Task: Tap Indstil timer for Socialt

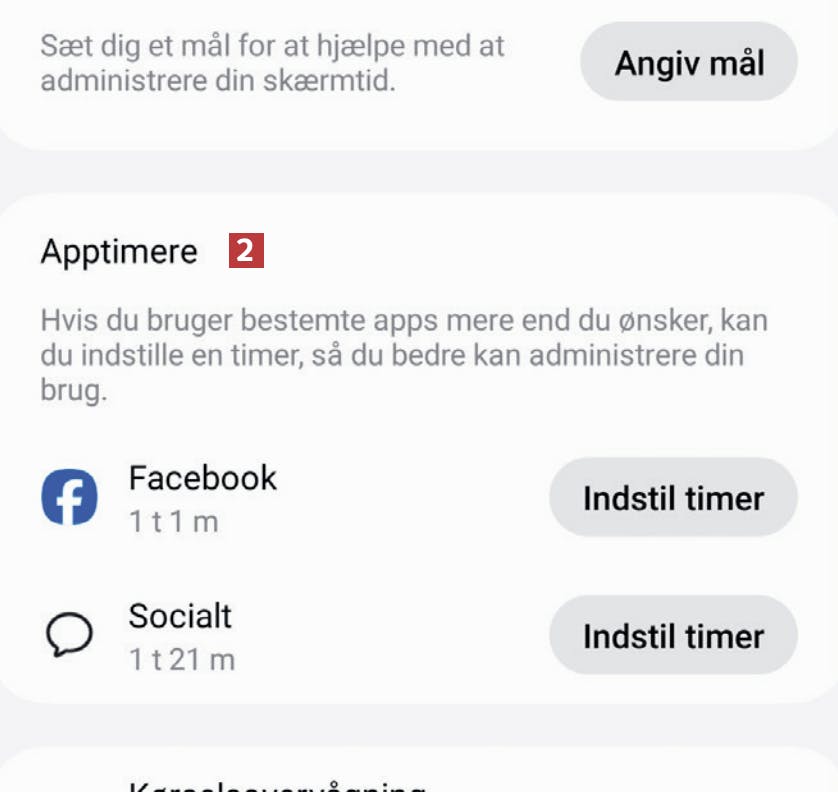Action: point(673,636)
